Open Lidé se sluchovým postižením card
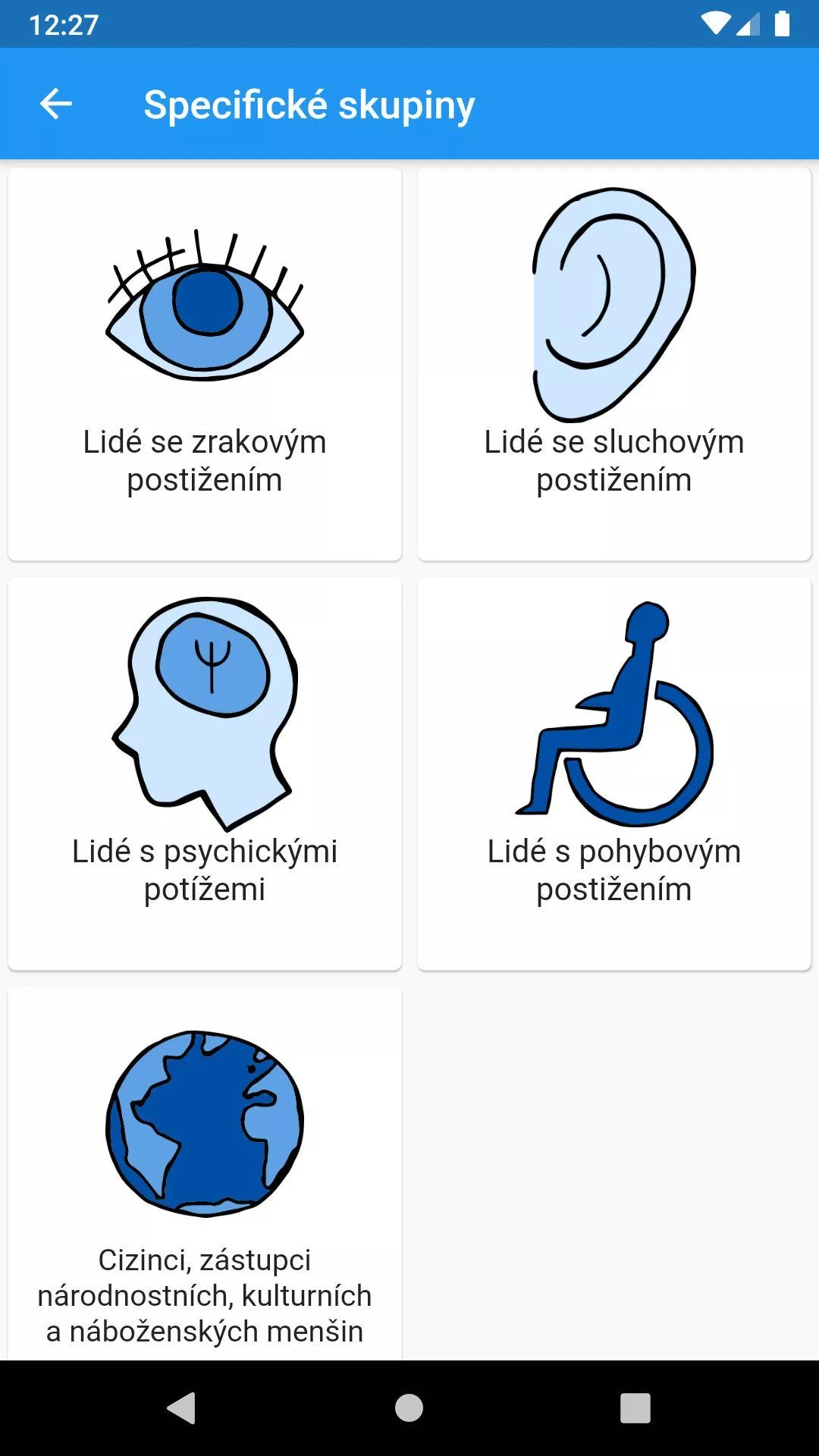The width and height of the screenshot is (819, 1456). pos(614,364)
